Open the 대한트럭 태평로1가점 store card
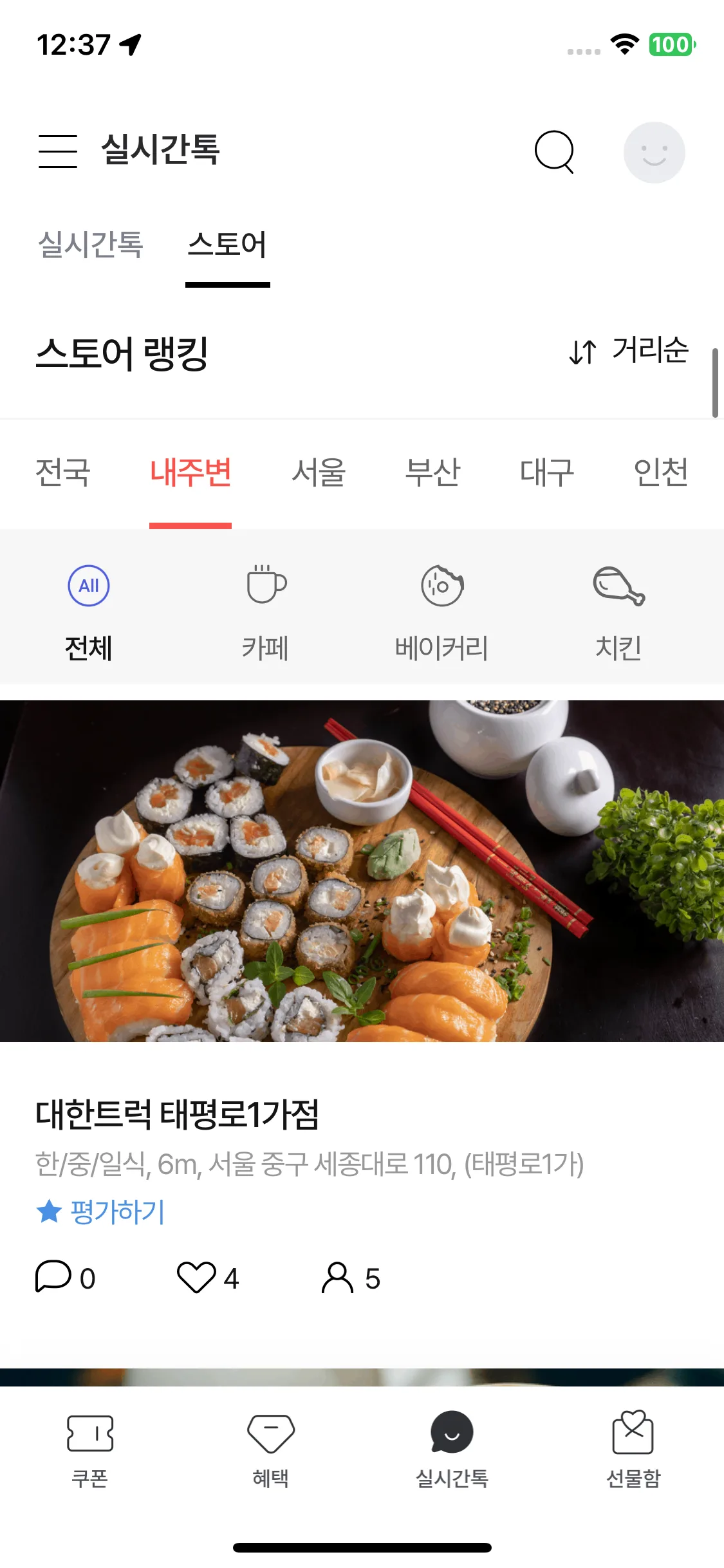The width and height of the screenshot is (724, 1568). (178, 1115)
